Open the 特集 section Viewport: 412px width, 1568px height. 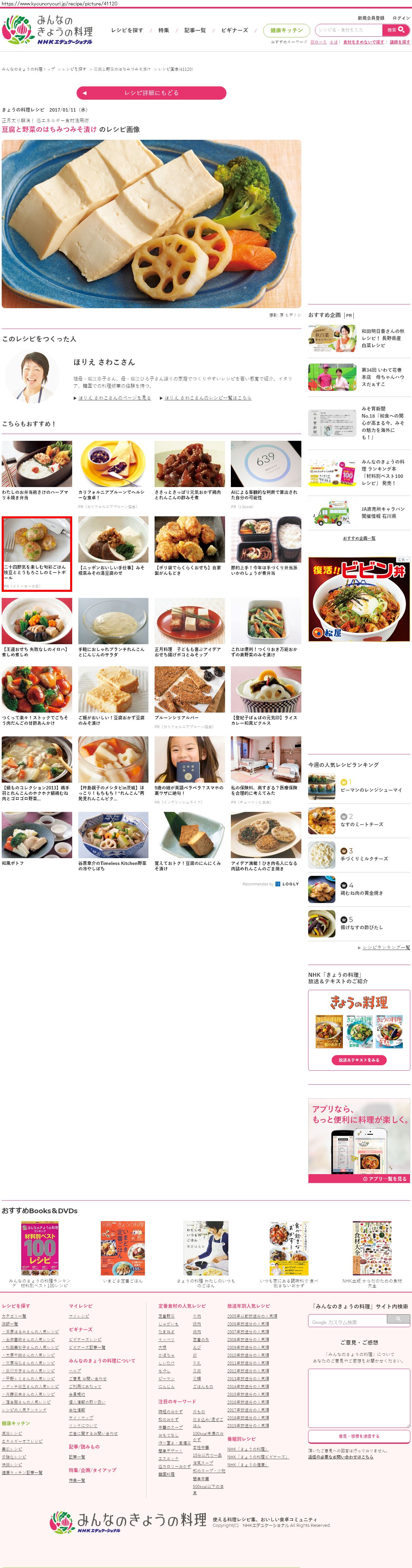(163, 30)
